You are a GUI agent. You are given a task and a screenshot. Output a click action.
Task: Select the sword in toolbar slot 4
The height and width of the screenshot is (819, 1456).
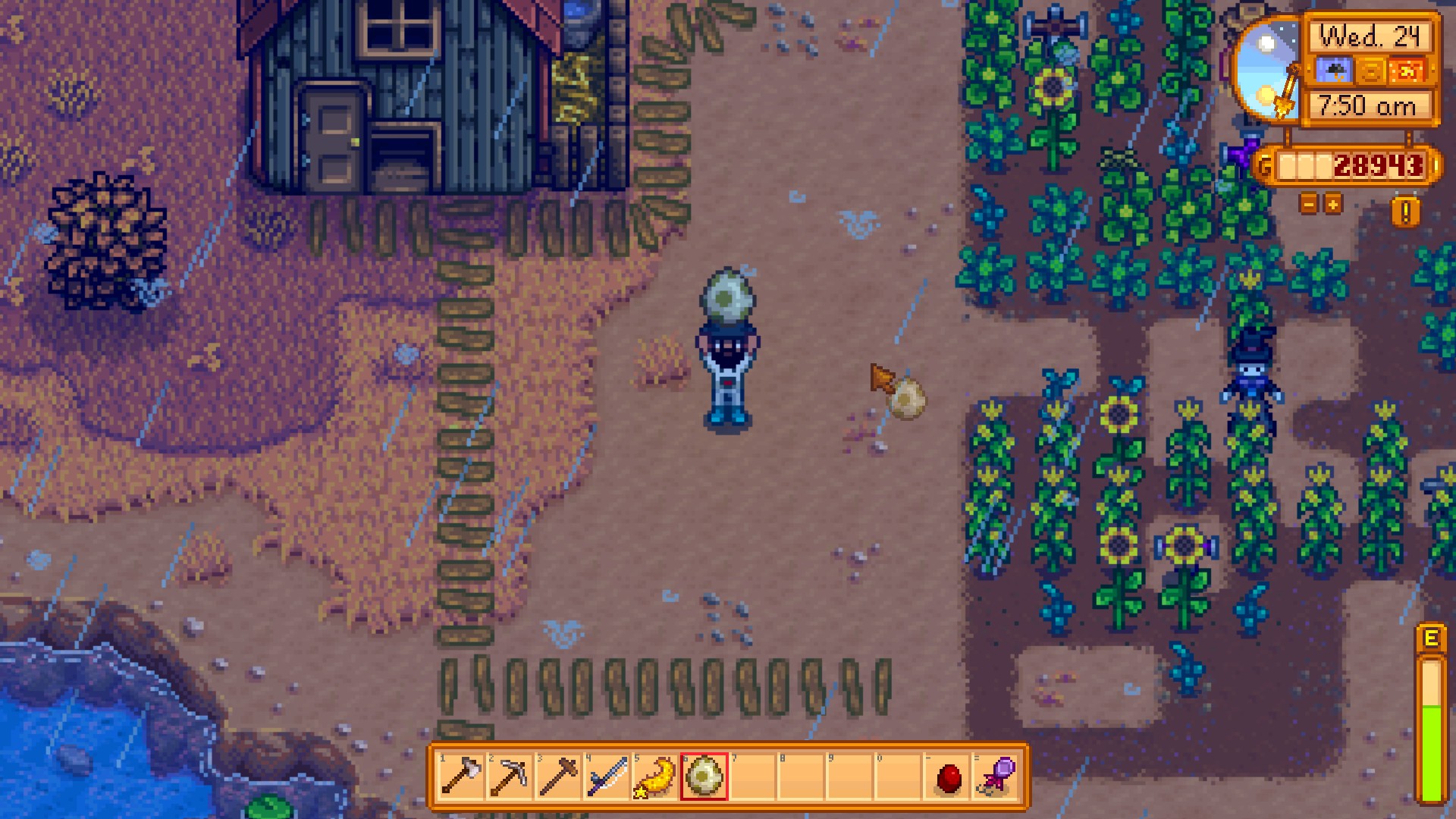(x=607, y=777)
